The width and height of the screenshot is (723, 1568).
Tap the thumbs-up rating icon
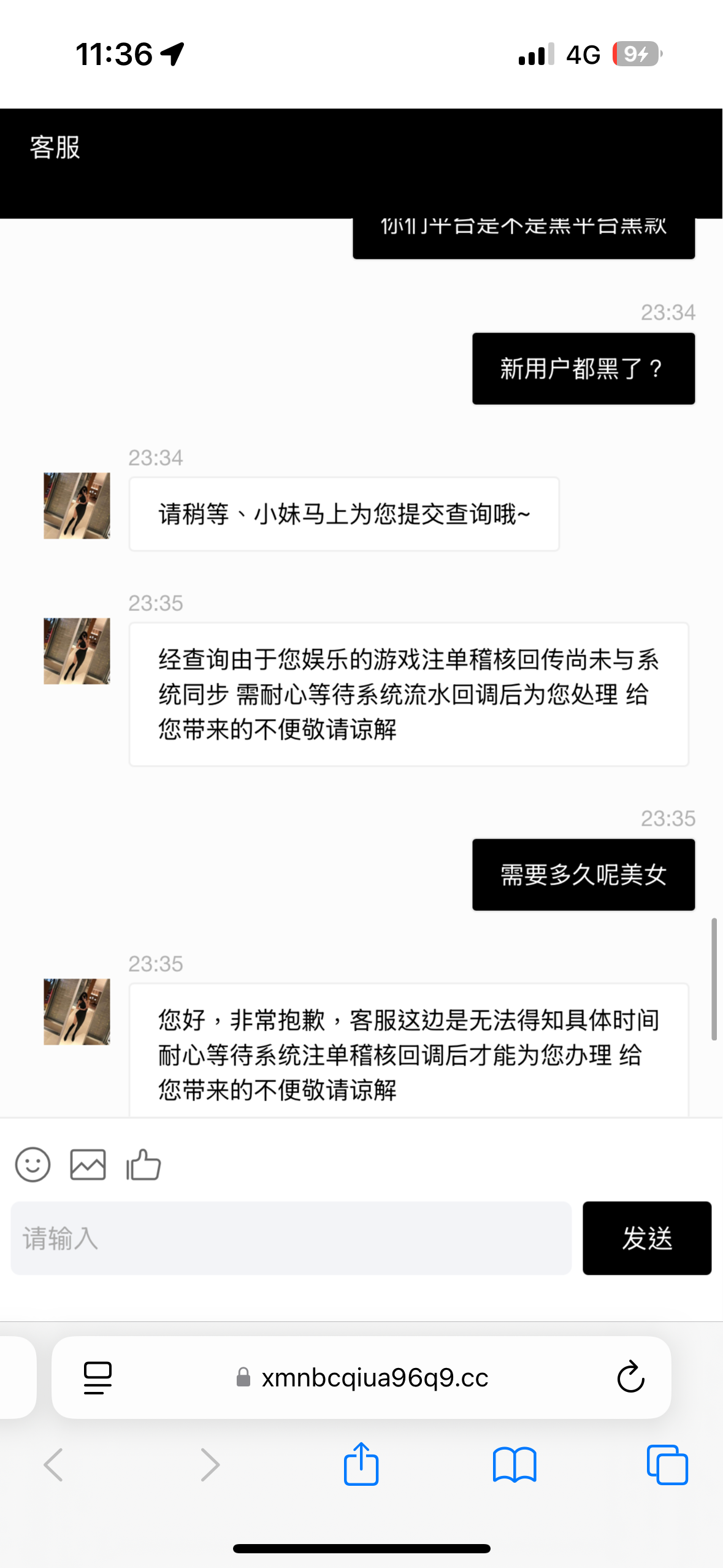(143, 1164)
